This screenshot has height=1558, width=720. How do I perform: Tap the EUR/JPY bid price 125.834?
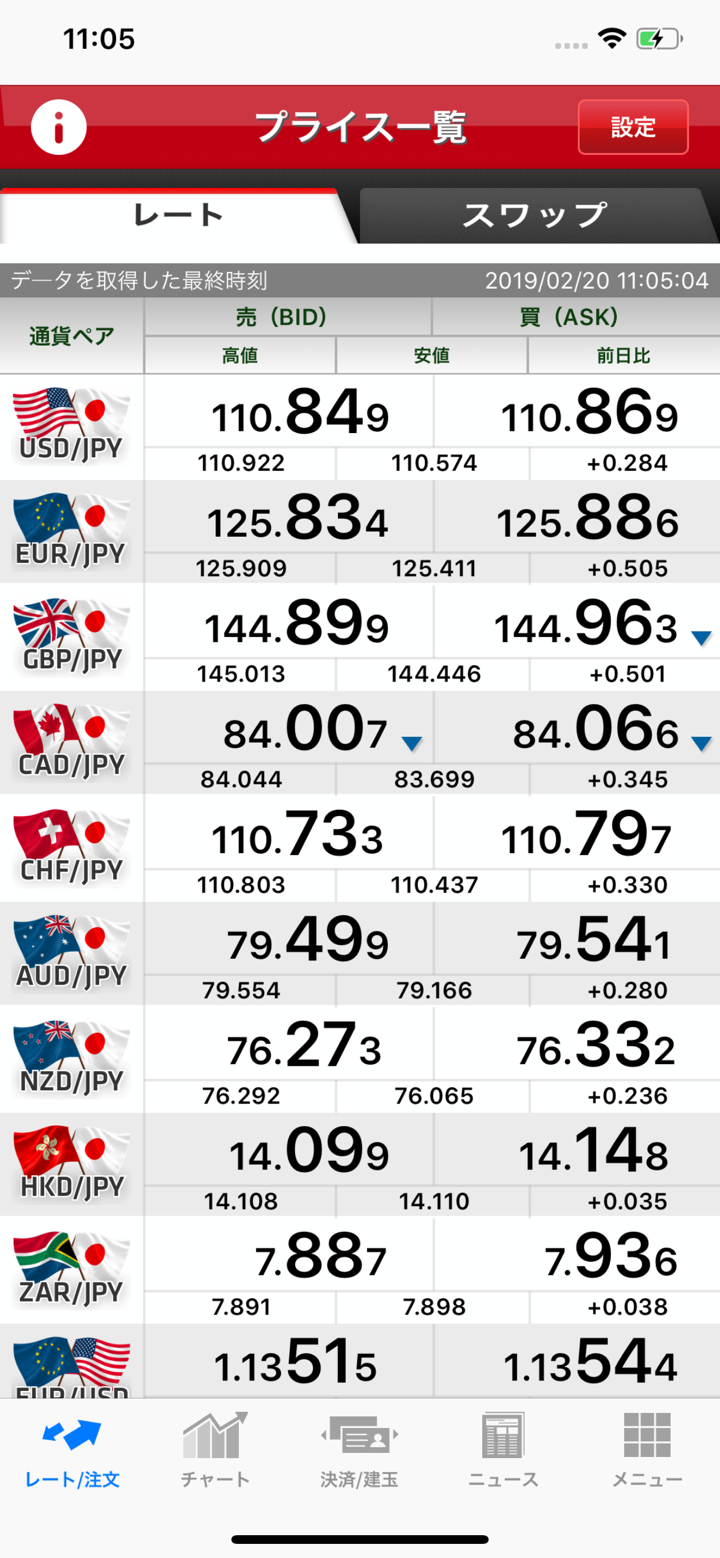pyautogui.click(x=298, y=521)
